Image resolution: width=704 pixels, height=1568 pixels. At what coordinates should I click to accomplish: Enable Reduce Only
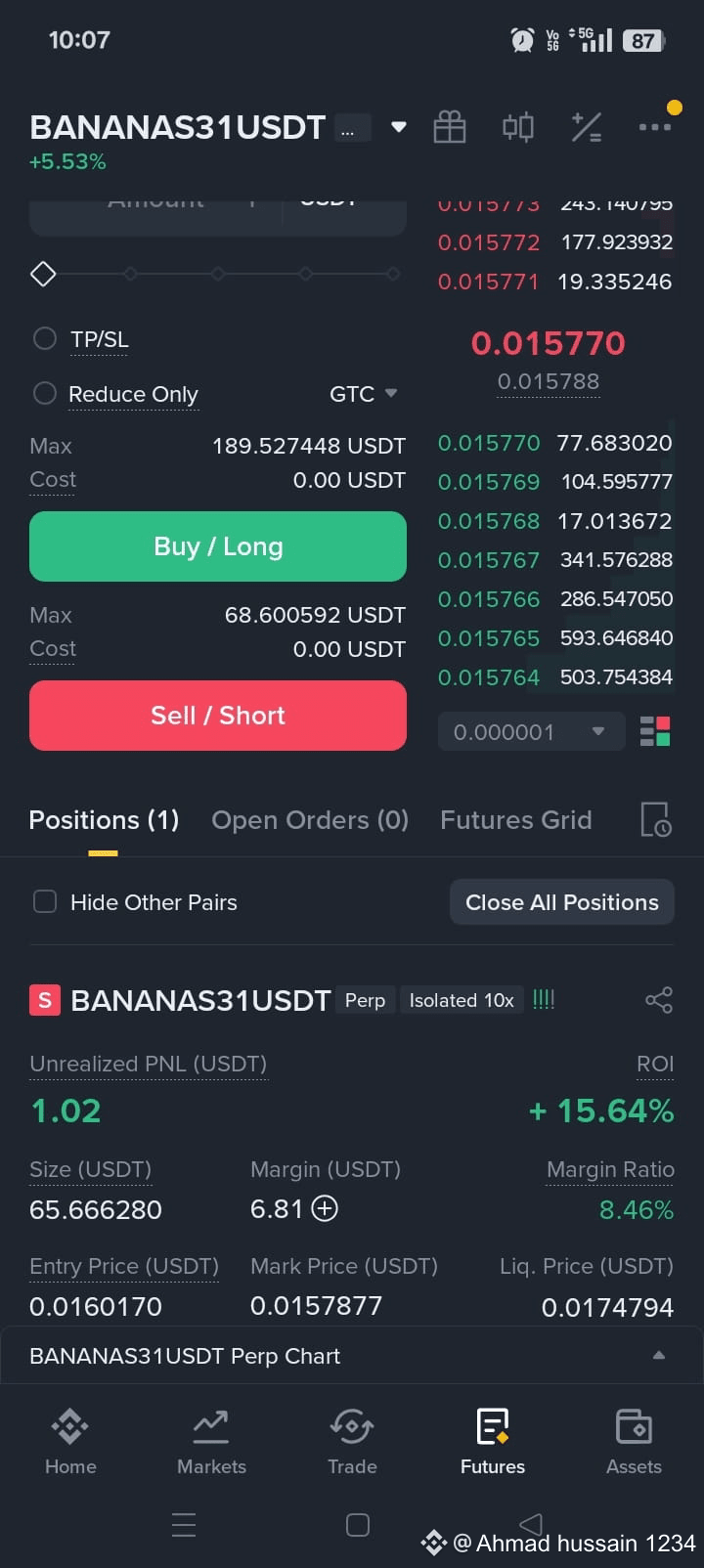point(45,393)
